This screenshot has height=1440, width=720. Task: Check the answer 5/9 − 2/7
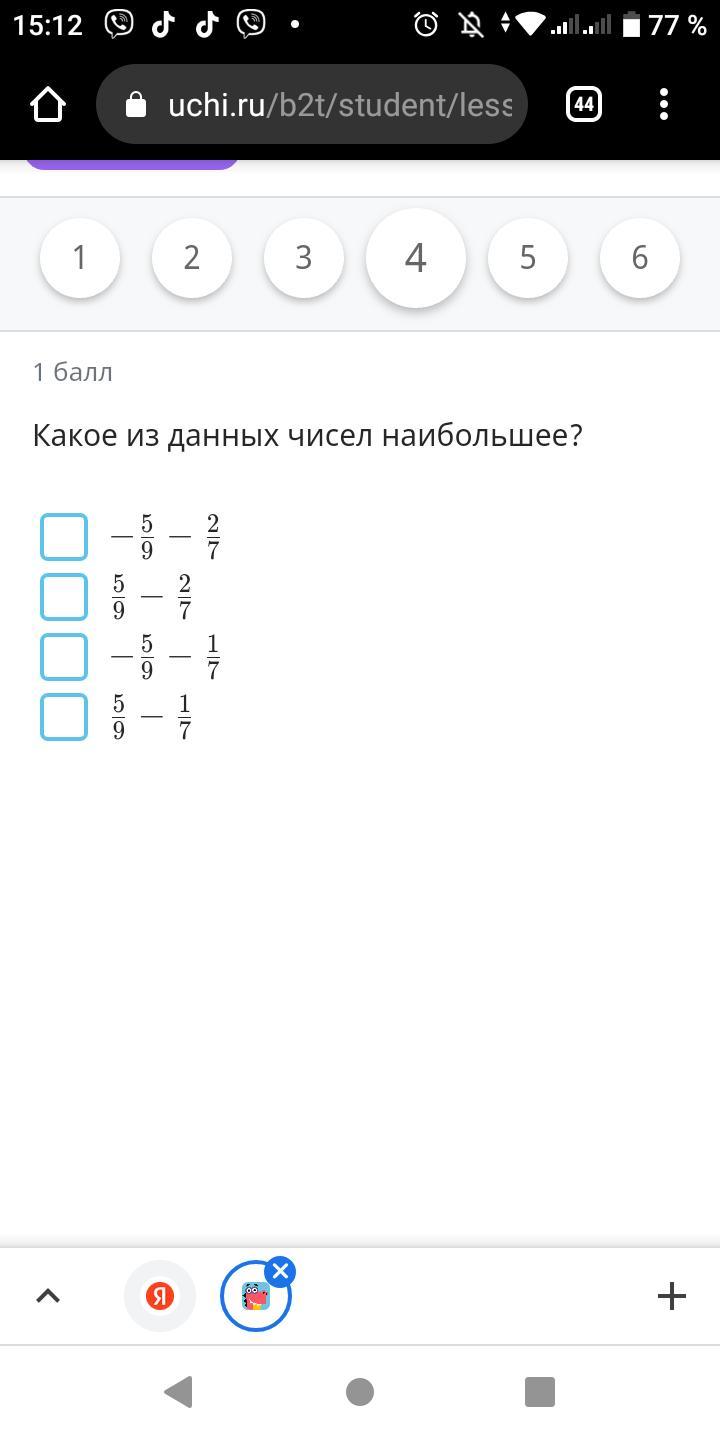(x=64, y=597)
